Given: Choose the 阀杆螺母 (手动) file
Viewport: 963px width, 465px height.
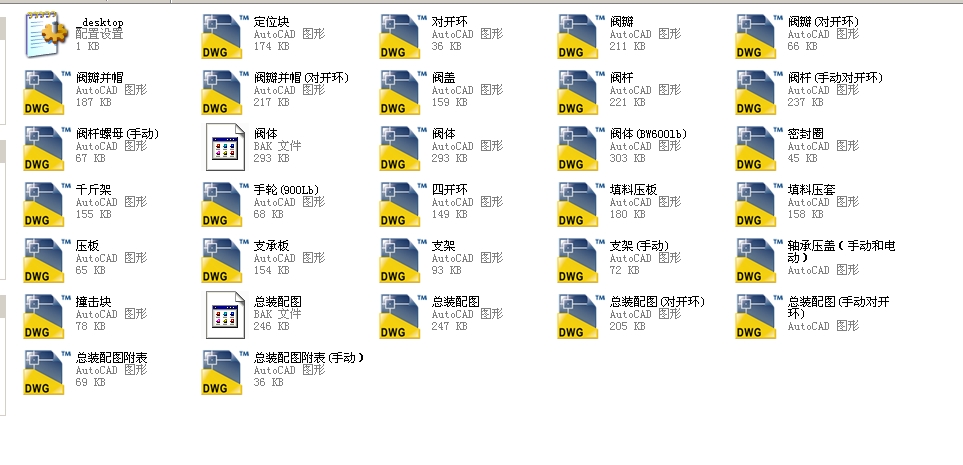Looking at the screenshot, I should 45,148.
